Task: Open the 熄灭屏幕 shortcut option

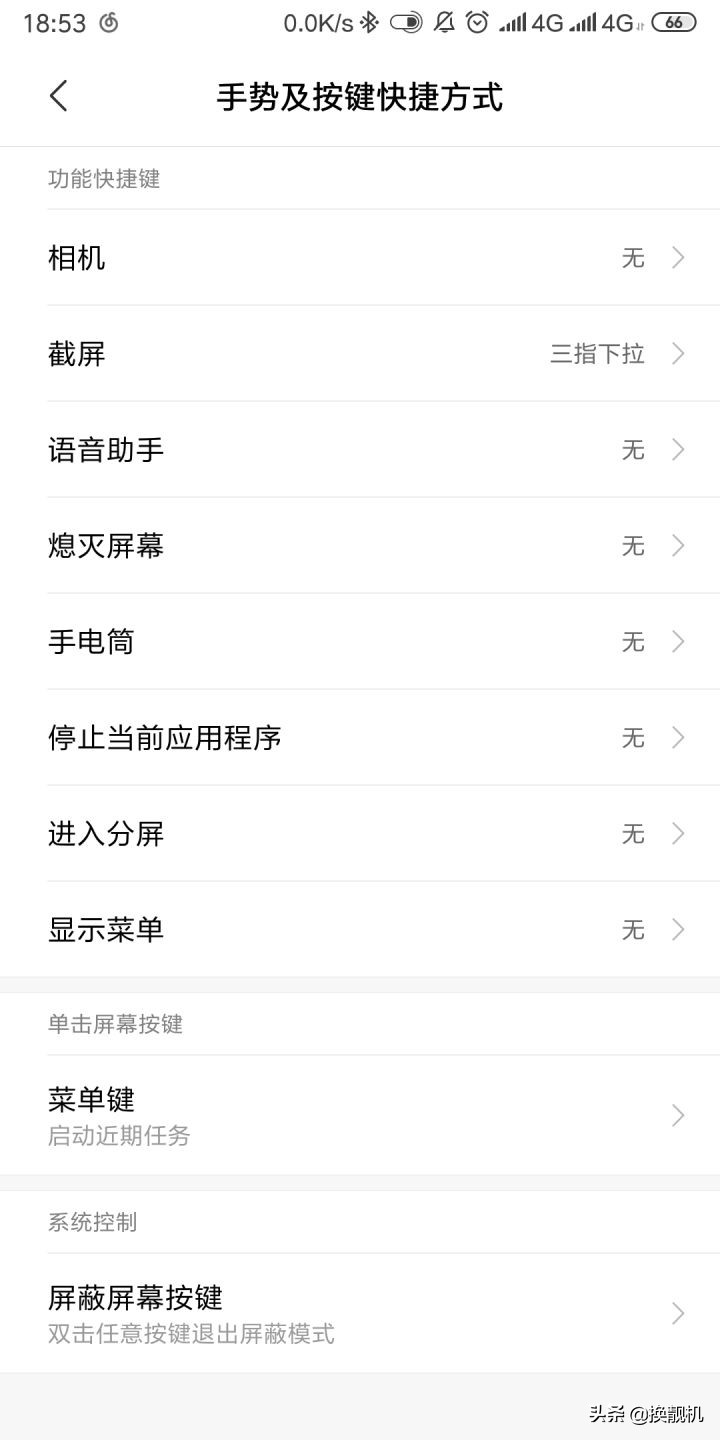Action: [x=360, y=546]
